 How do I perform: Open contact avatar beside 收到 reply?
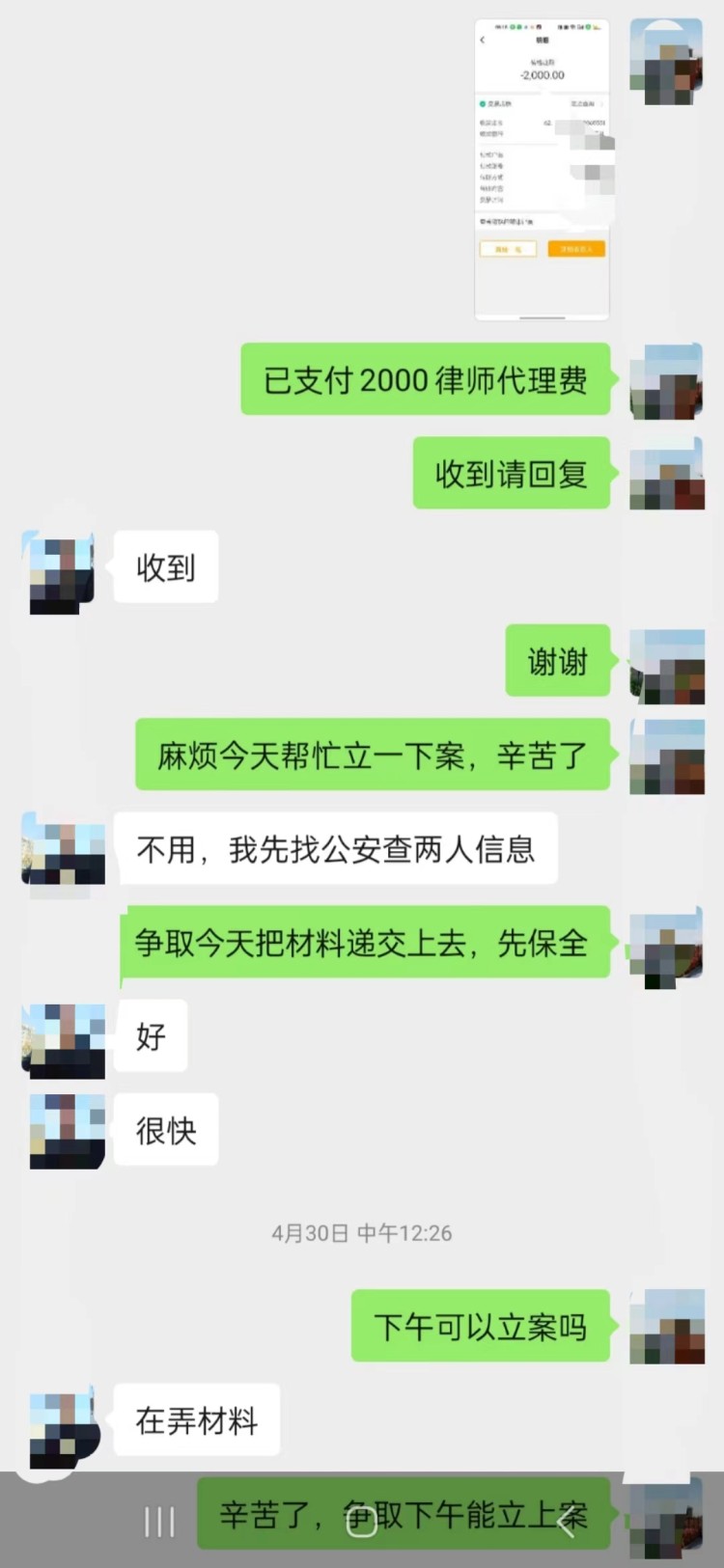62,569
